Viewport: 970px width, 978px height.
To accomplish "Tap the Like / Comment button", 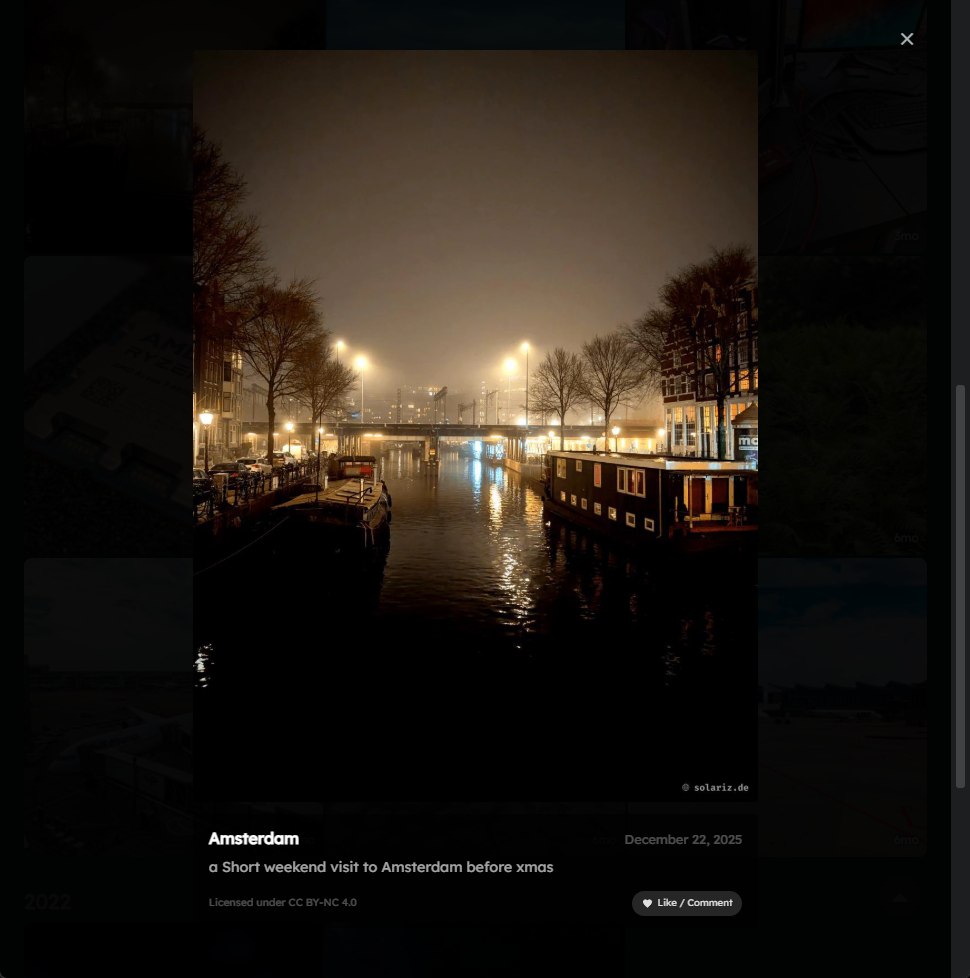I will pos(686,903).
